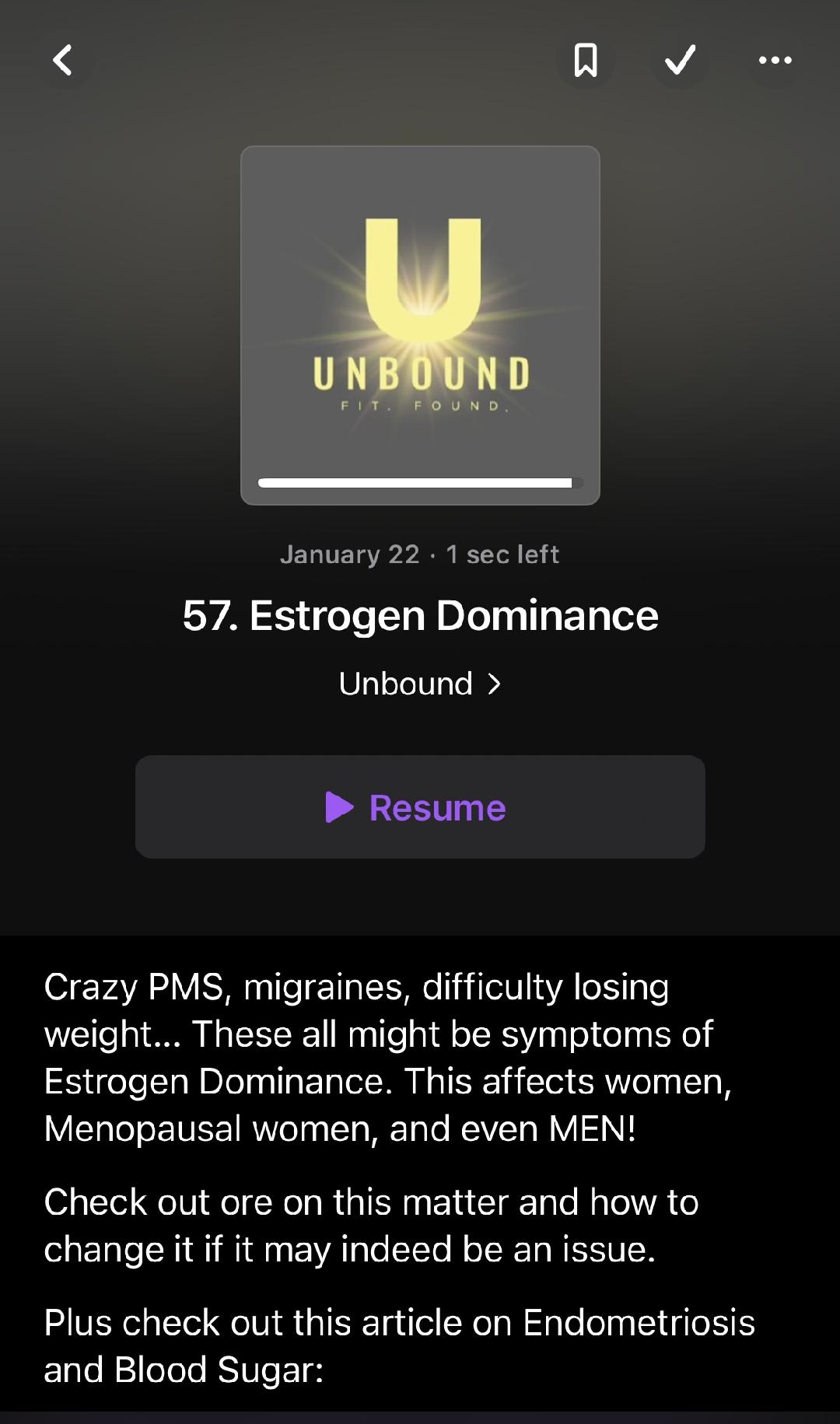
Task: Mark episode as played with checkmark
Action: (680, 60)
